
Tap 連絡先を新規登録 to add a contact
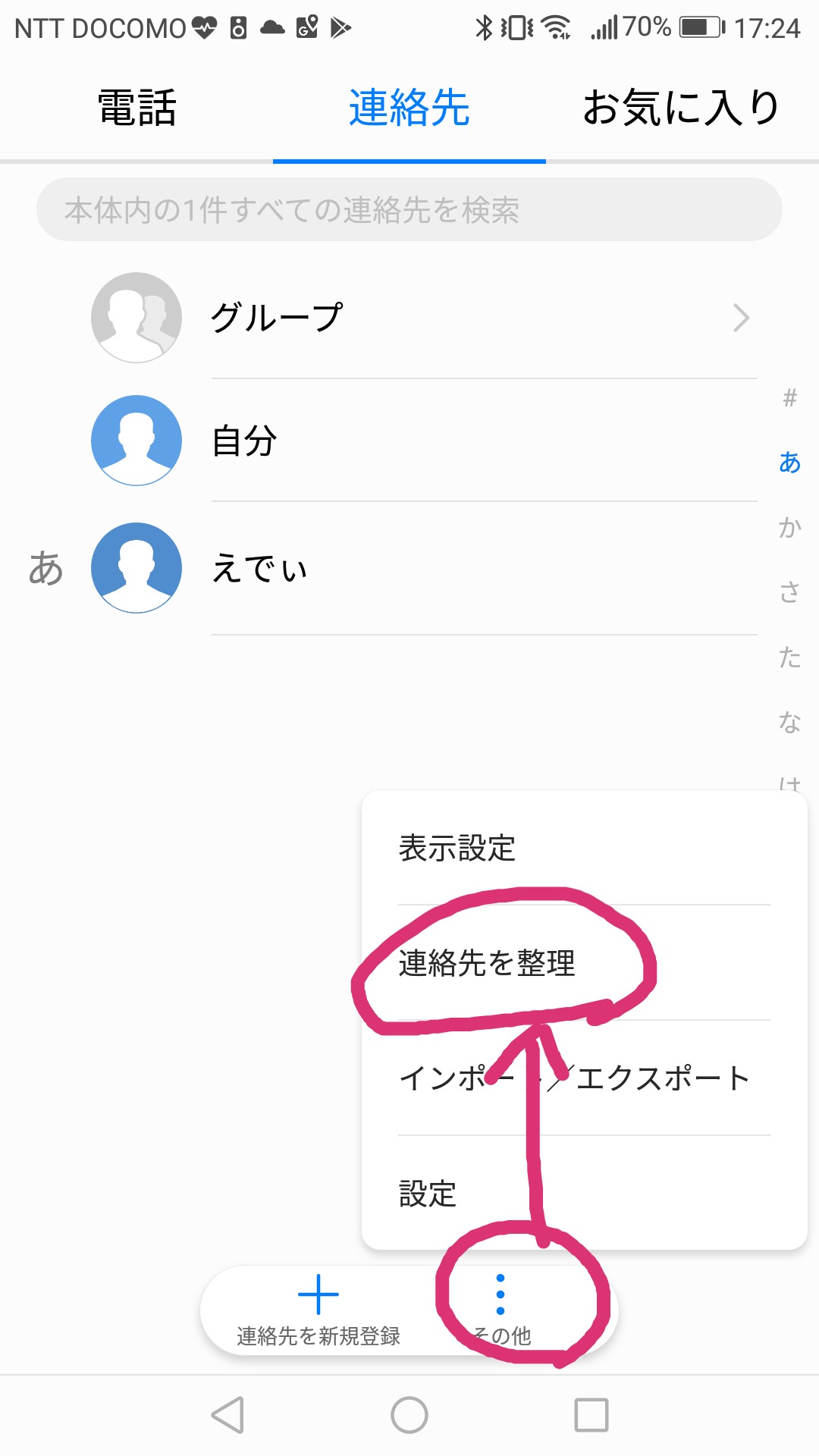[318, 1310]
